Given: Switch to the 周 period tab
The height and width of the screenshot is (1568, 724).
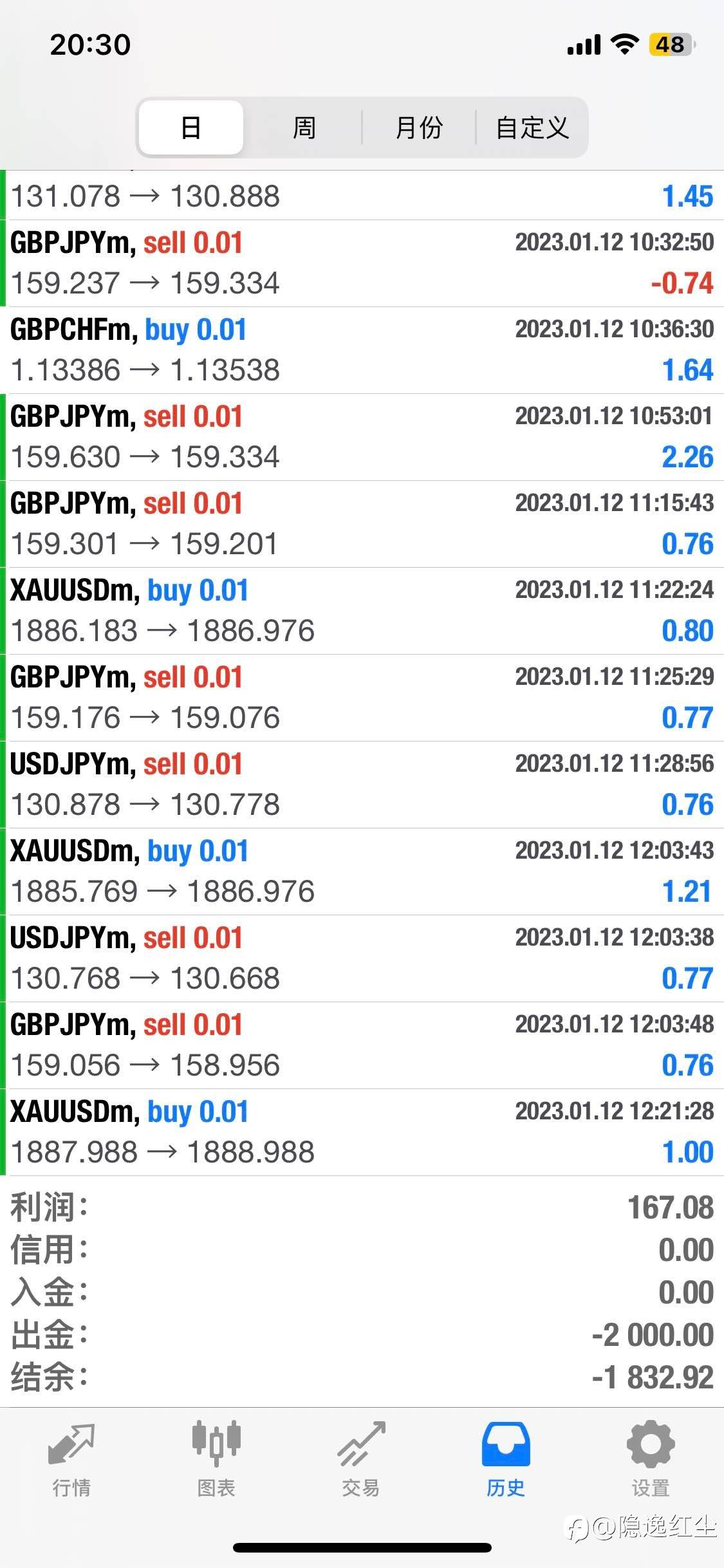Looking at the screenshot, I should point(304,127).
